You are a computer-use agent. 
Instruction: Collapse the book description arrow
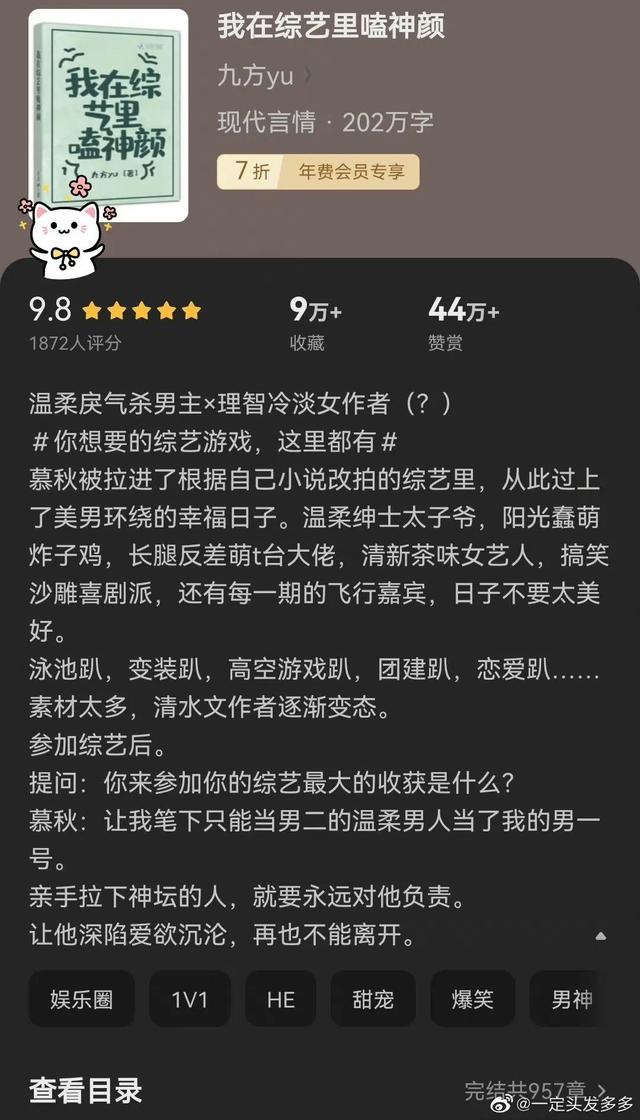pyautogui.click(x=600, y=936)
